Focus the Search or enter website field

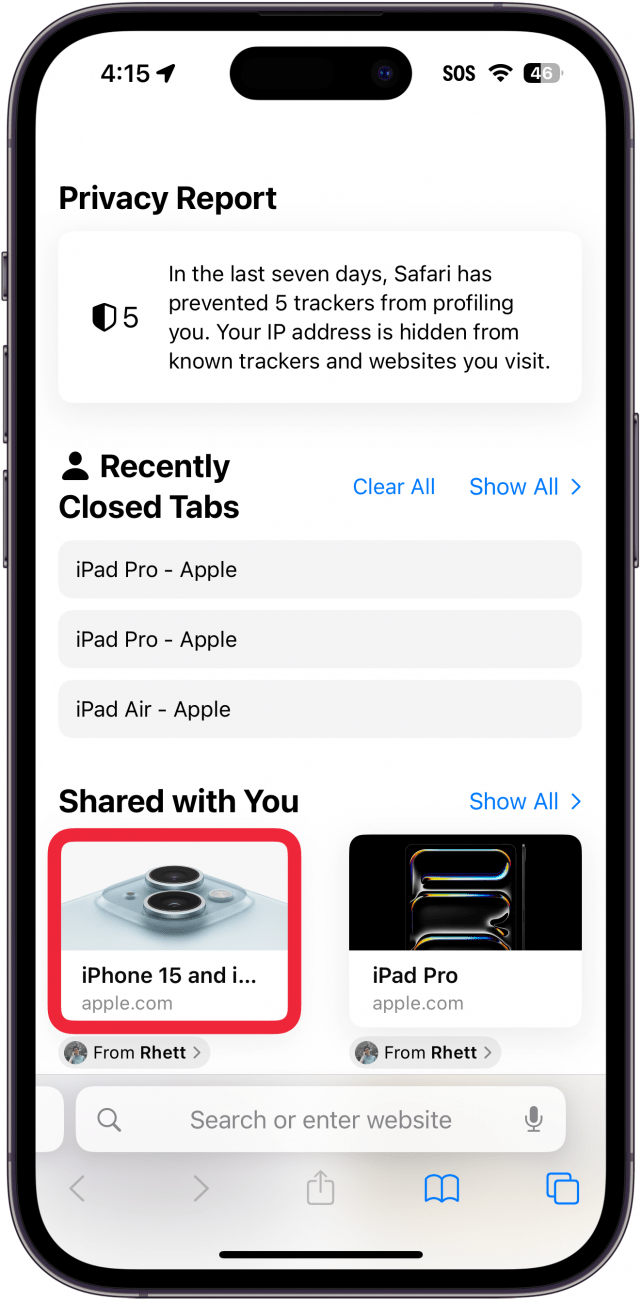[x=320, y=1120]
